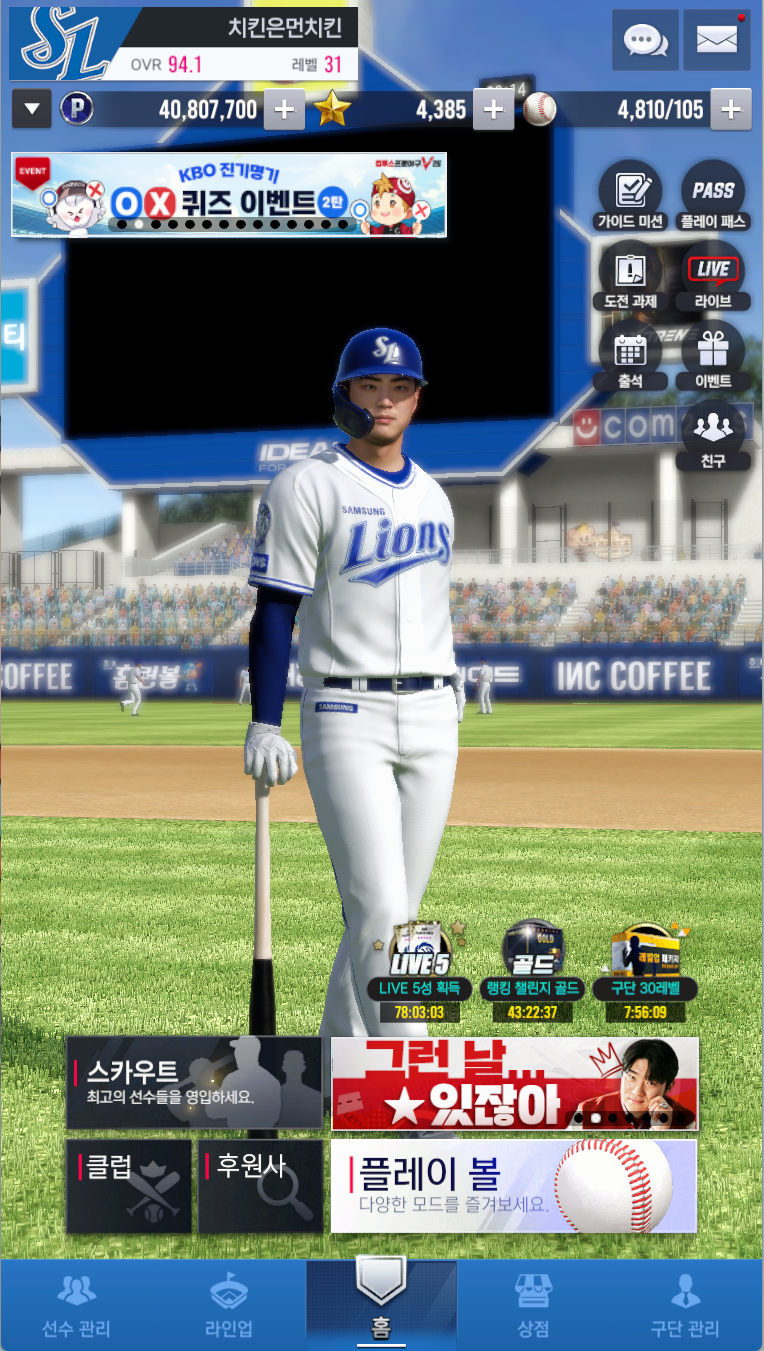
Task: Open the chat bubble icon
Action: click(x=645, y=40)
